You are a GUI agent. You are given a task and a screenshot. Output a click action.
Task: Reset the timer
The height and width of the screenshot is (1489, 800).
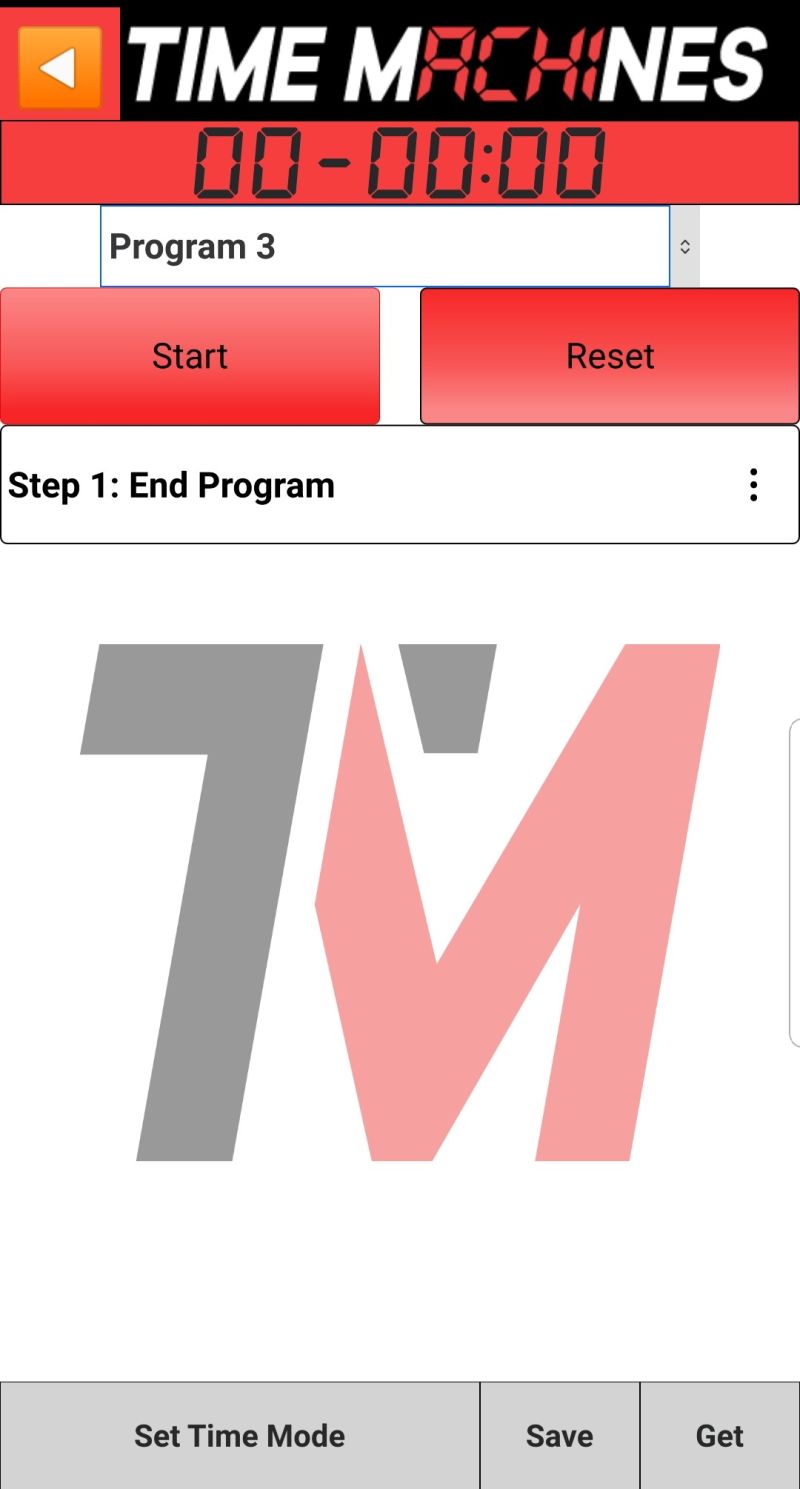point(610,356)
